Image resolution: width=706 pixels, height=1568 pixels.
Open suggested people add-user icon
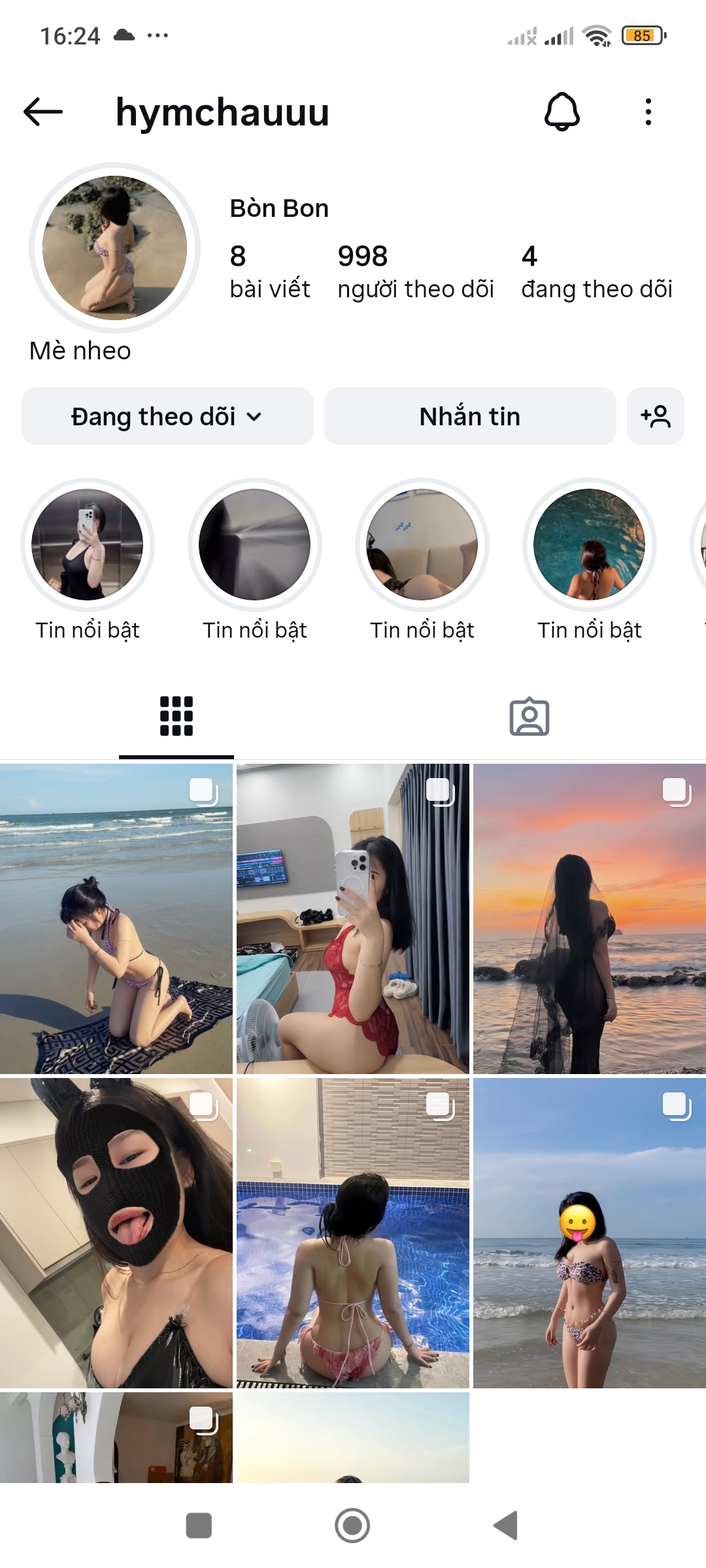pyautogui.click(x=655, y=417)
